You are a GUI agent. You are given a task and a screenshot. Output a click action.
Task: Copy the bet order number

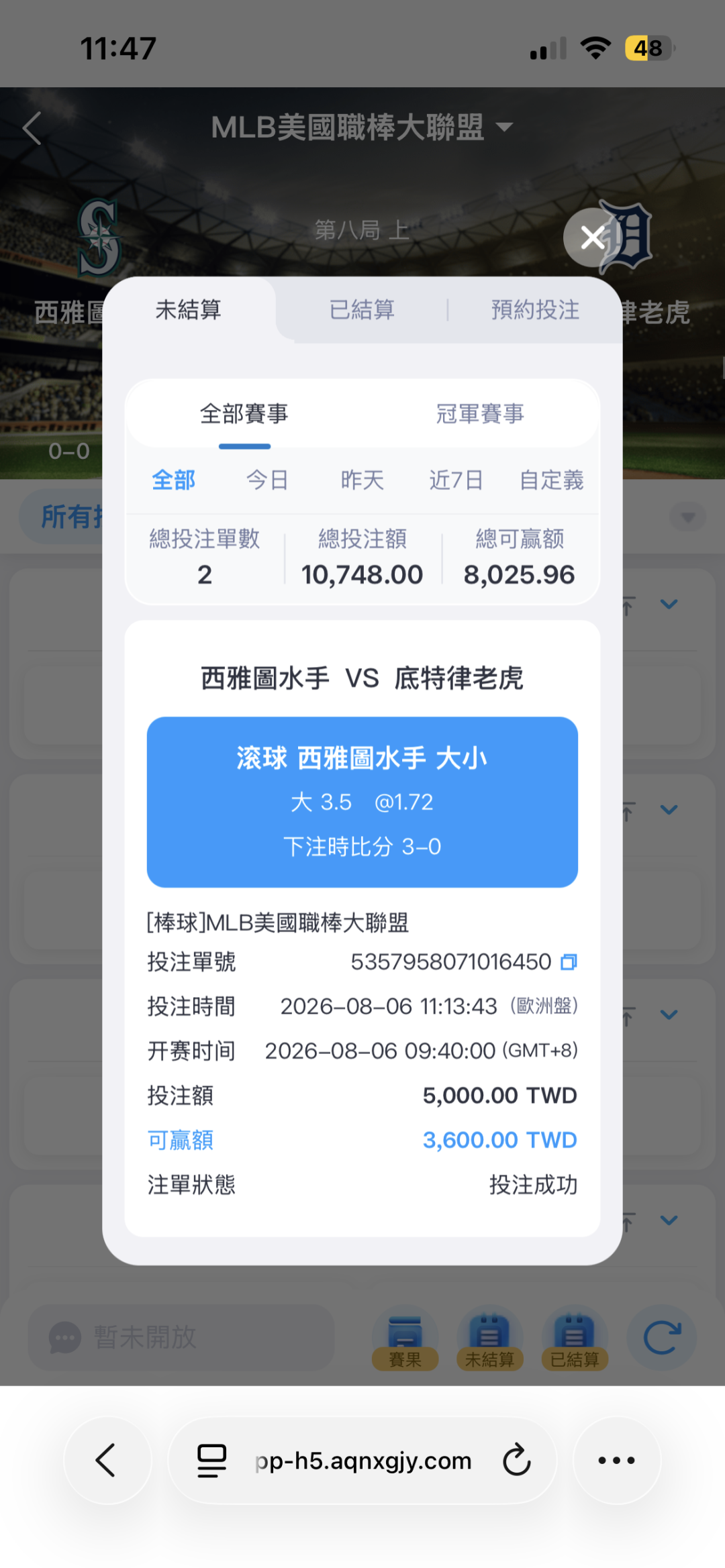(569, 962)
